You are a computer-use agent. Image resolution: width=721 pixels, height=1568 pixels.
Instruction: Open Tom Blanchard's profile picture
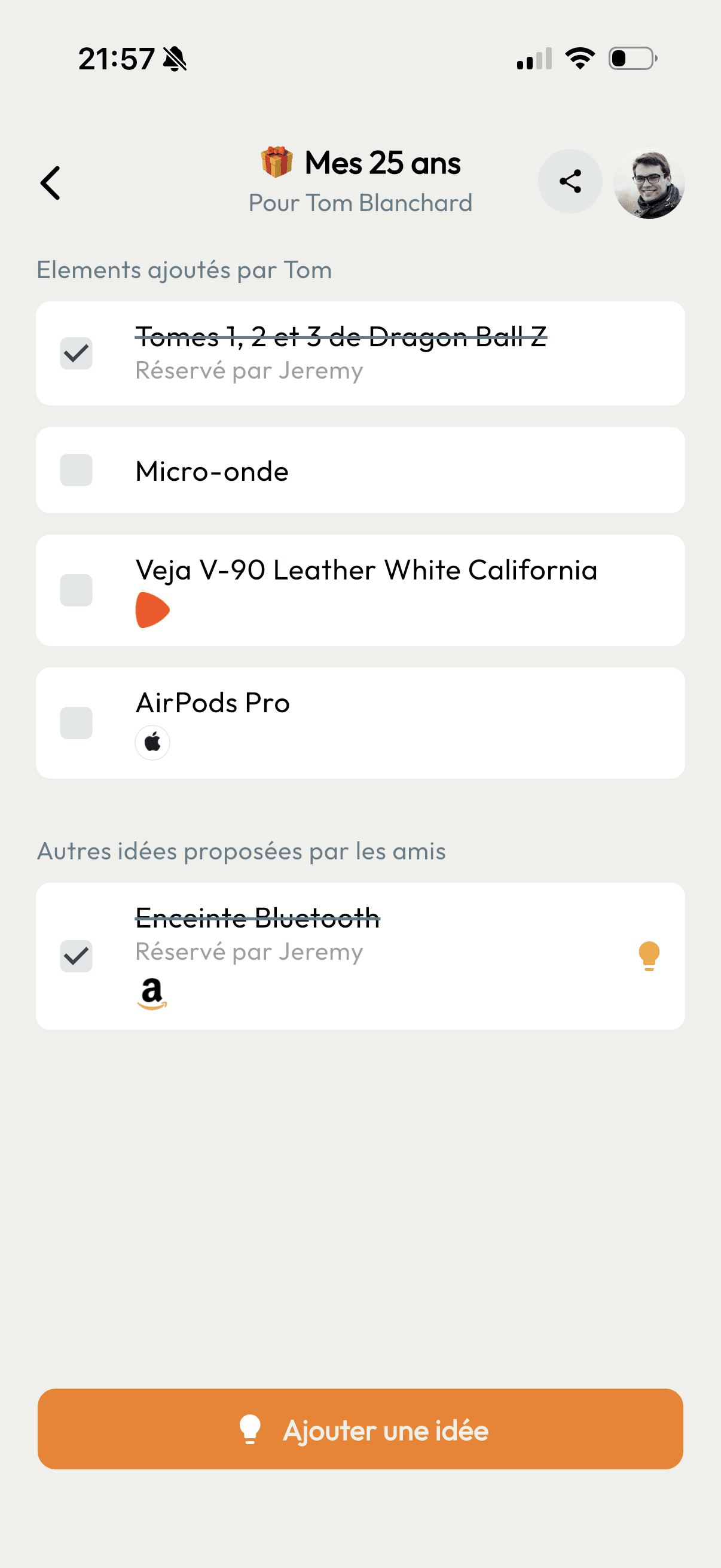(x=649, y=182)
